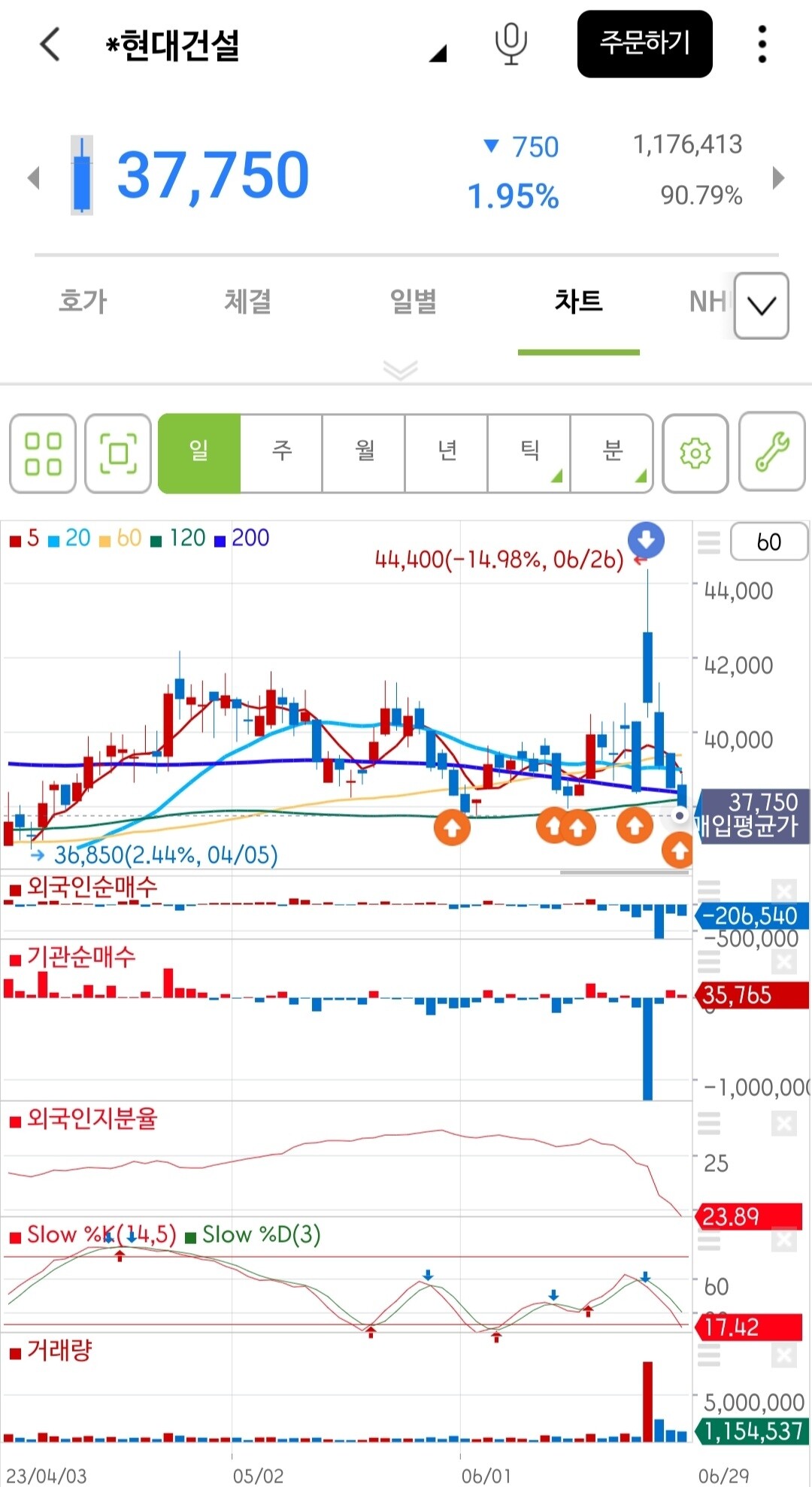Viewport: 812px width, 1487px height.
Task: Tap the 주문하기 order button
Action: 644,44
